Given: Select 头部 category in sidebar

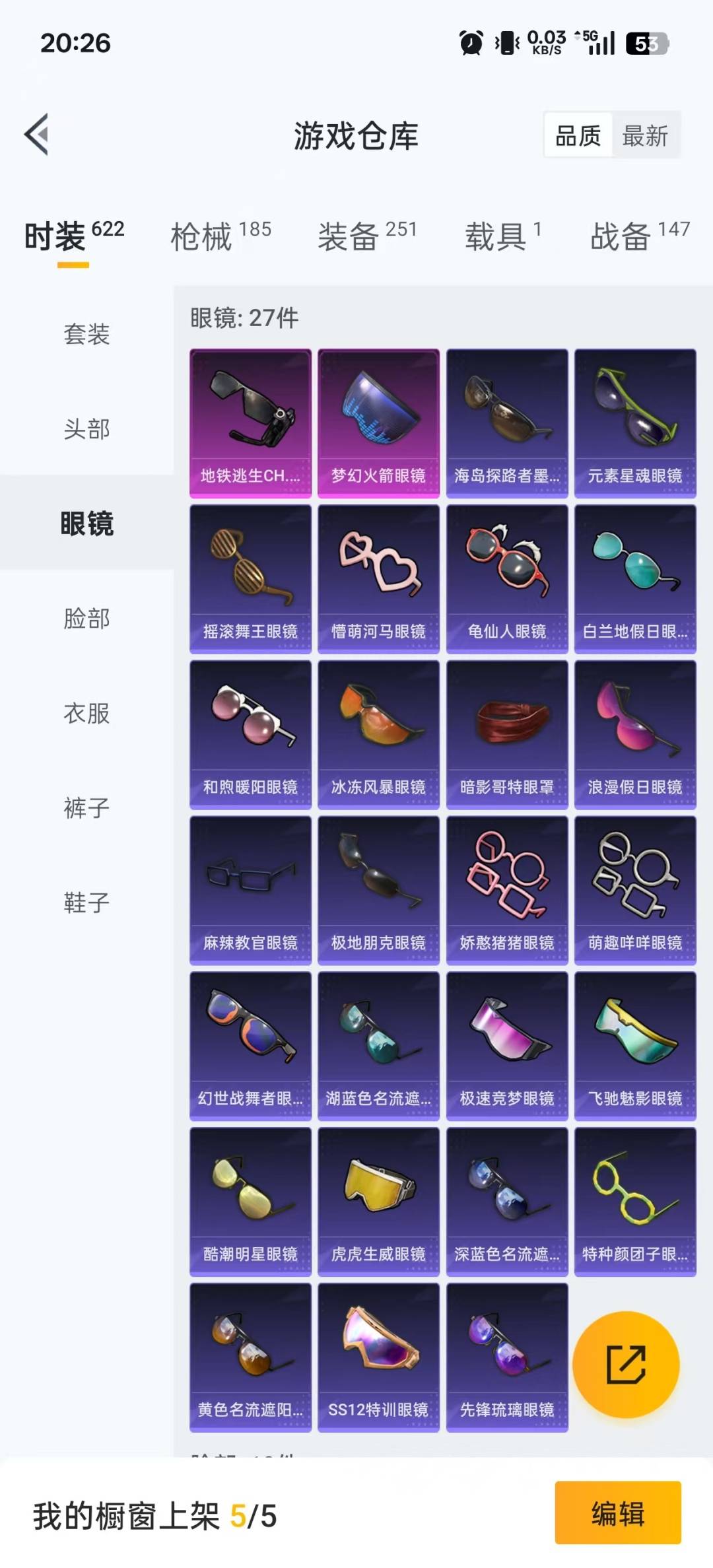Looking at the screenshot, I should point(86,429).
